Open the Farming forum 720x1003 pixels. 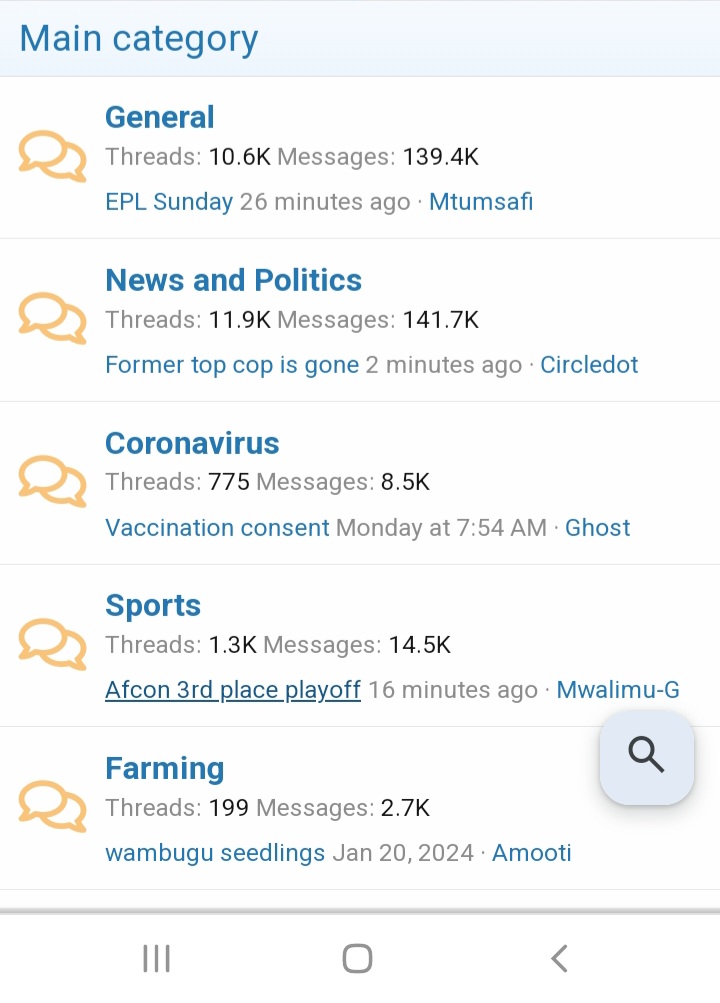point(164,769)
